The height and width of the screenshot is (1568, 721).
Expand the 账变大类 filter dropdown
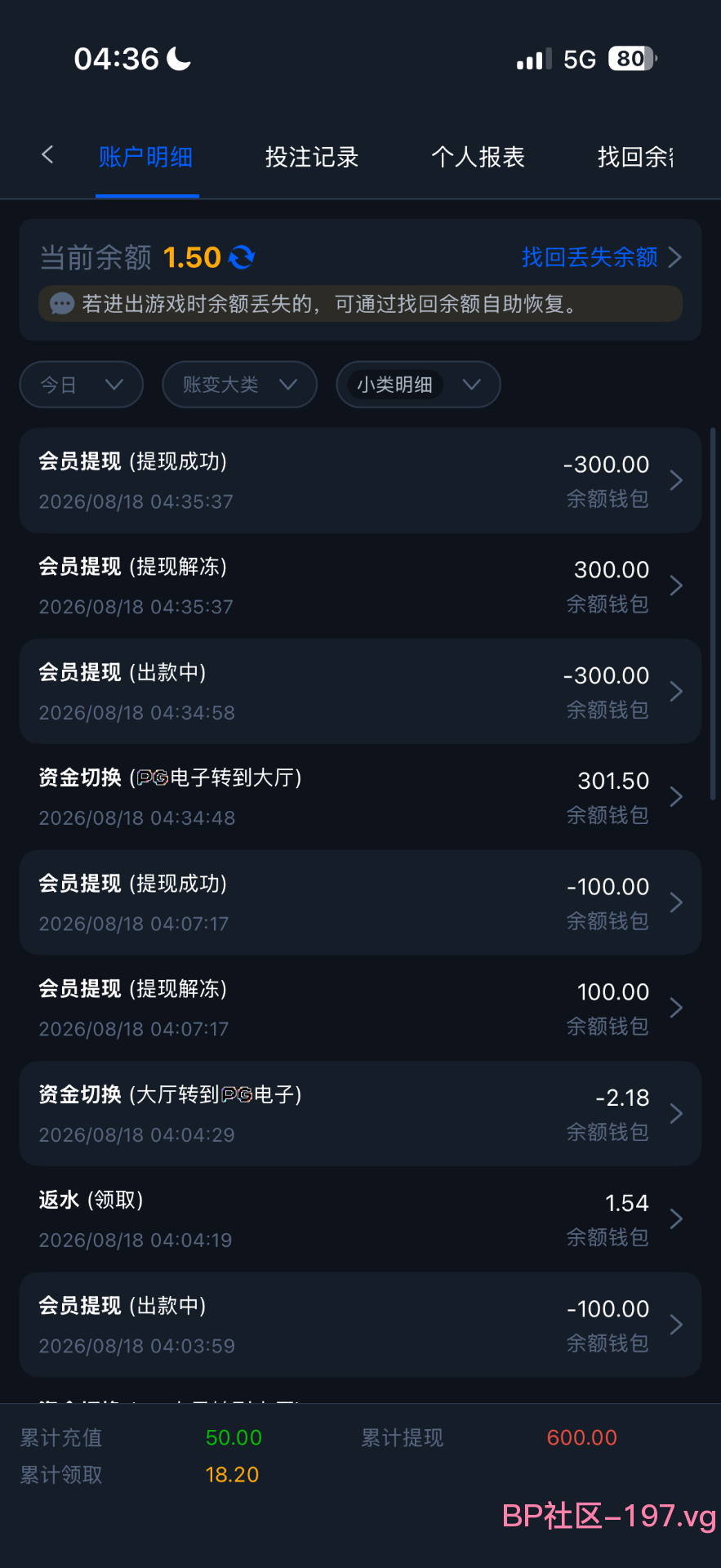(x=239, y=385)
